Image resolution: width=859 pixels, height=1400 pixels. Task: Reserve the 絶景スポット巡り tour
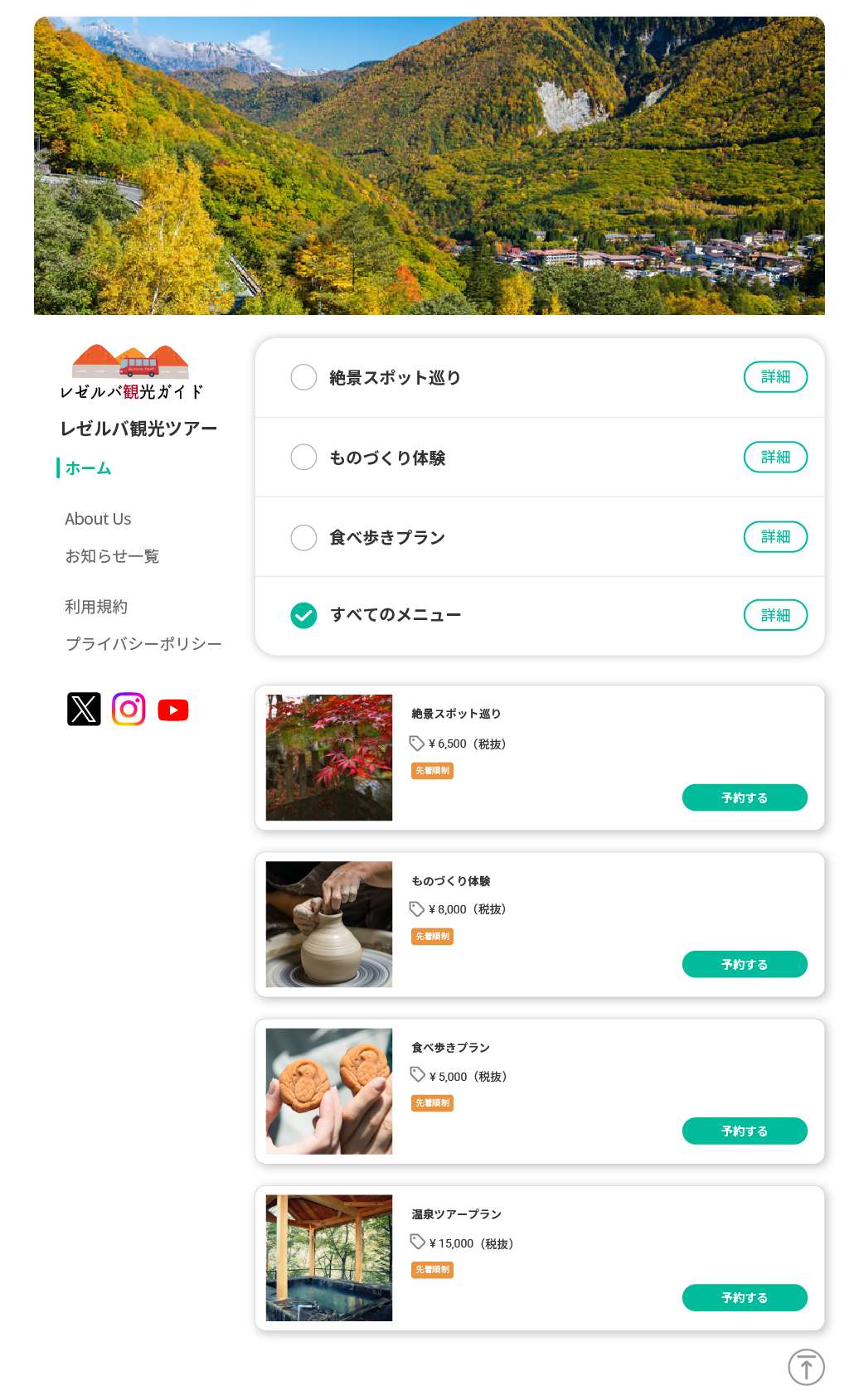tap(744, 797)
